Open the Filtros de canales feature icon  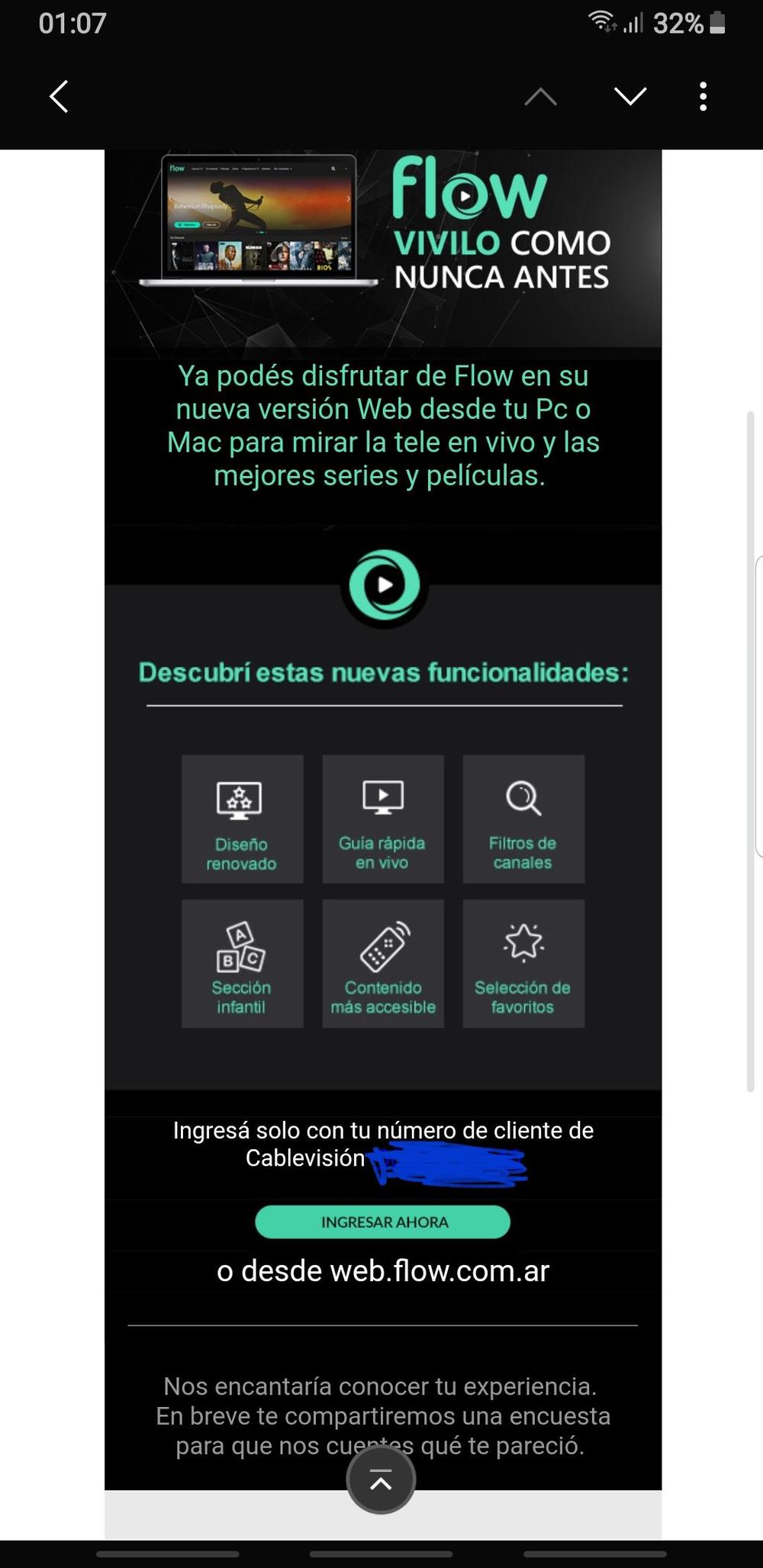523,797
